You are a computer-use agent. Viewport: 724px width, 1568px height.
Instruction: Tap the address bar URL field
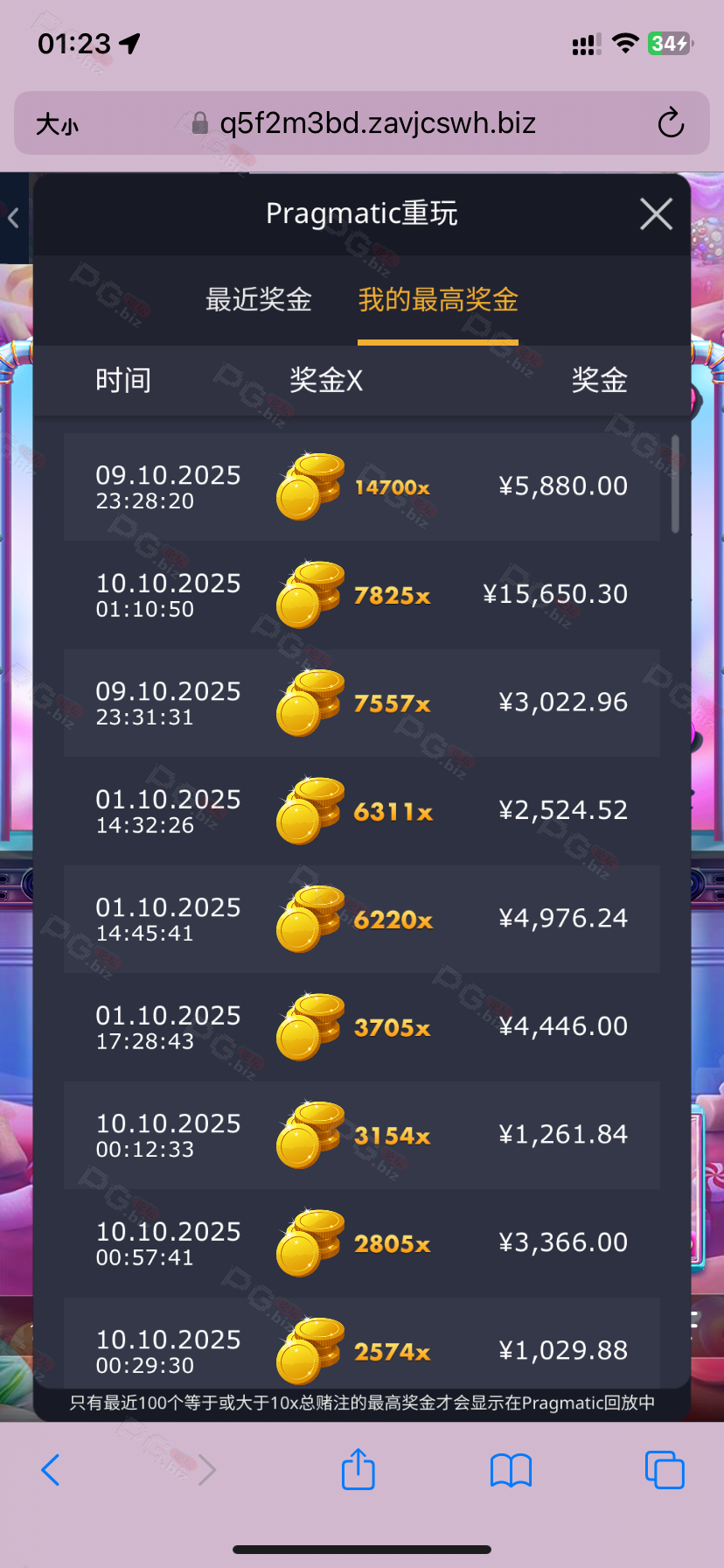[376, 123]
